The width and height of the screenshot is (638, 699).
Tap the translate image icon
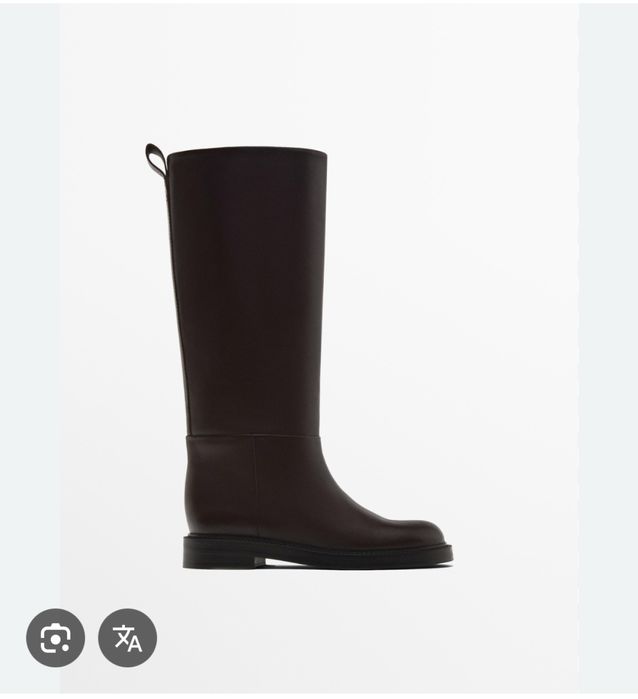[x=127, y=638]
